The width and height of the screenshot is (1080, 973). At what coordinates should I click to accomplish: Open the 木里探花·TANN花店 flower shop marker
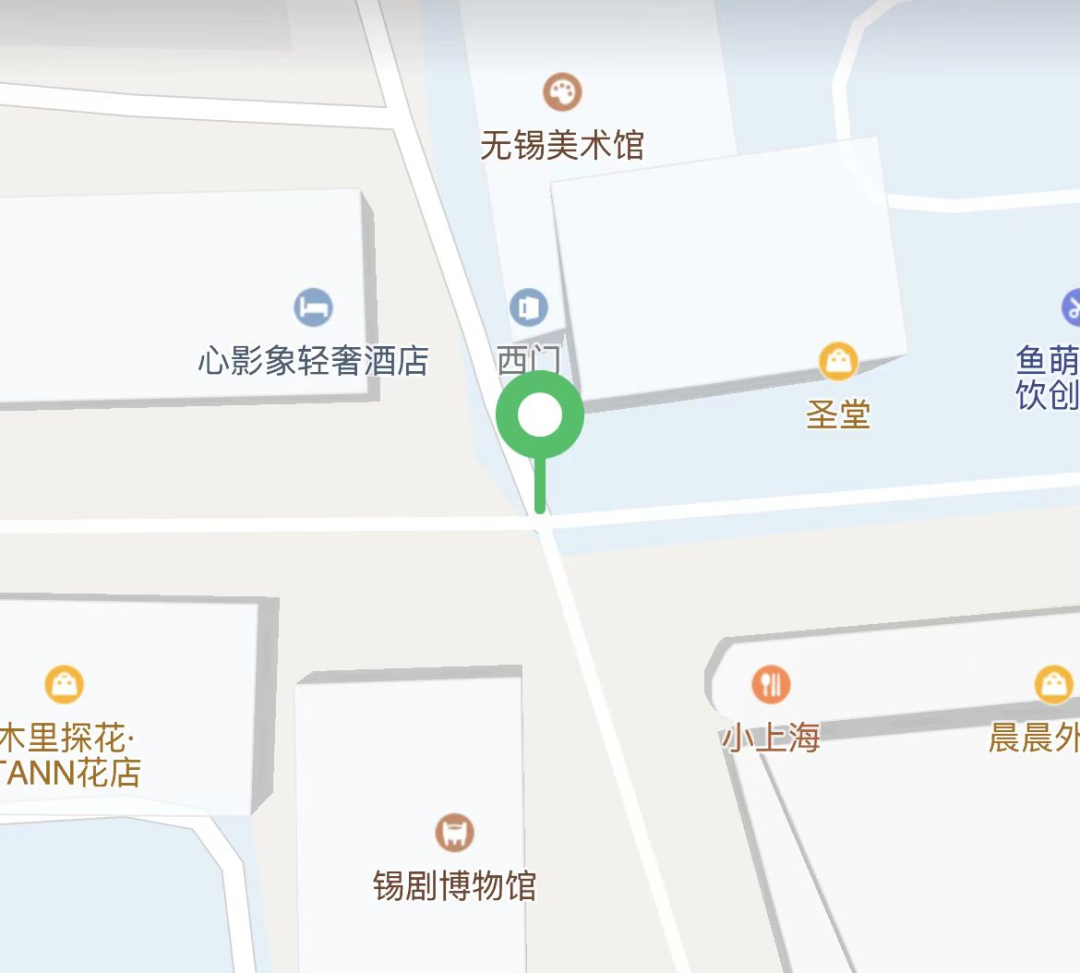click(x=65, y=685)
